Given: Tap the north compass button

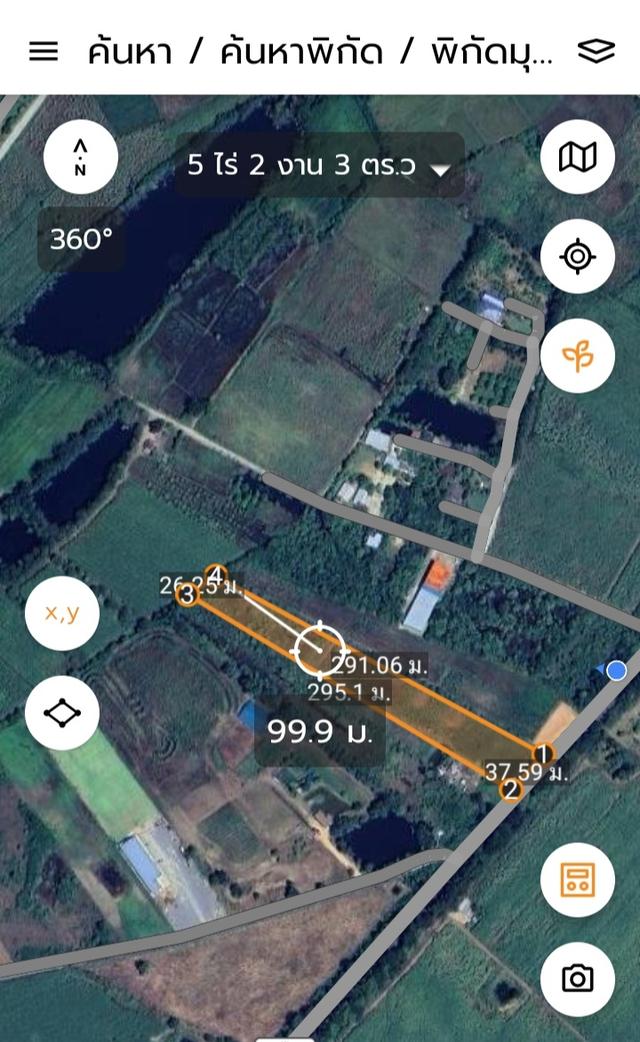Looking at the screenshot, I should pyautogui.click(x=80, y=157).
